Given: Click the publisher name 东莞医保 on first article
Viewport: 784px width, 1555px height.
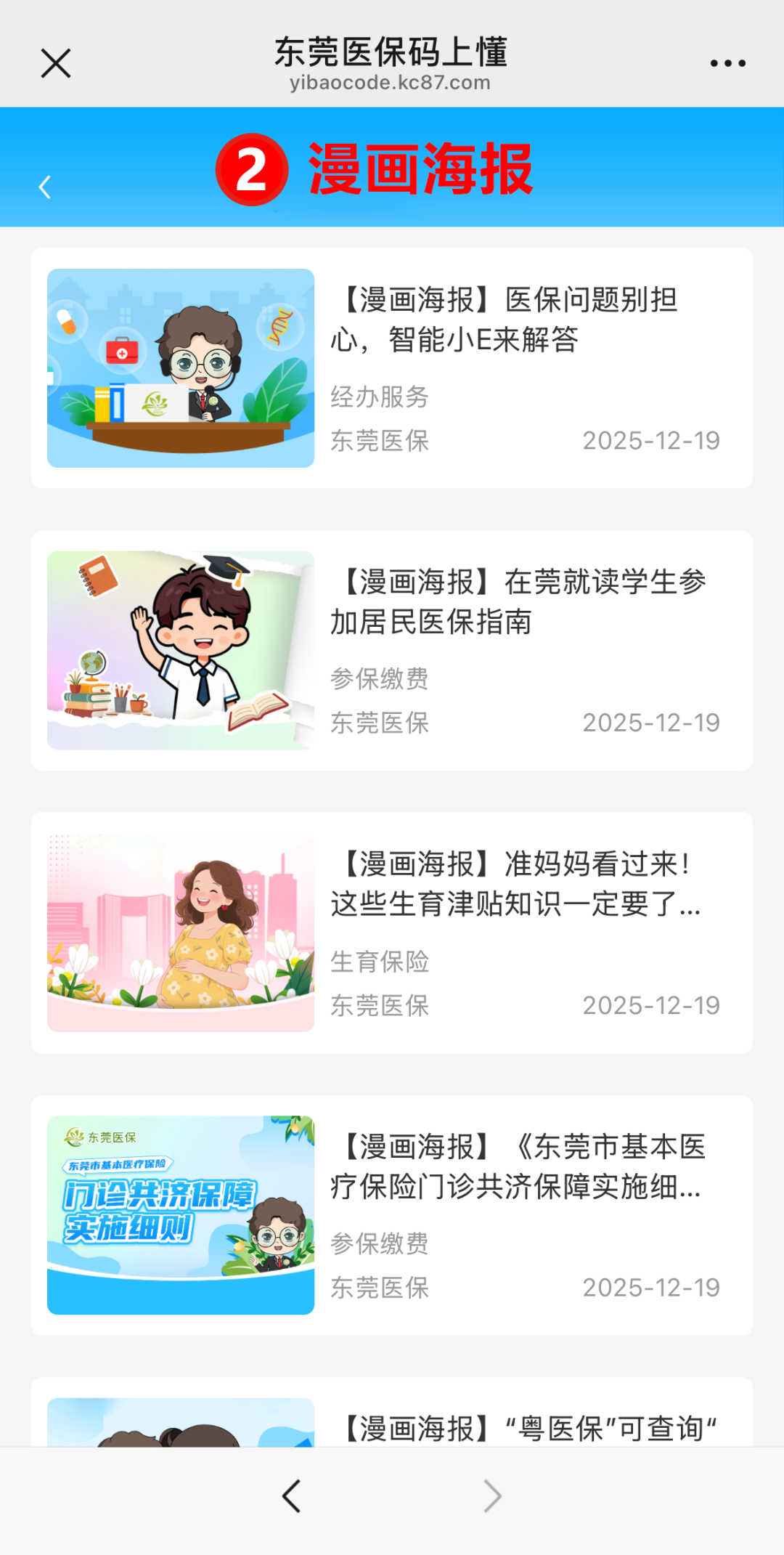Looking at the screenshot, I should [379, 441].
